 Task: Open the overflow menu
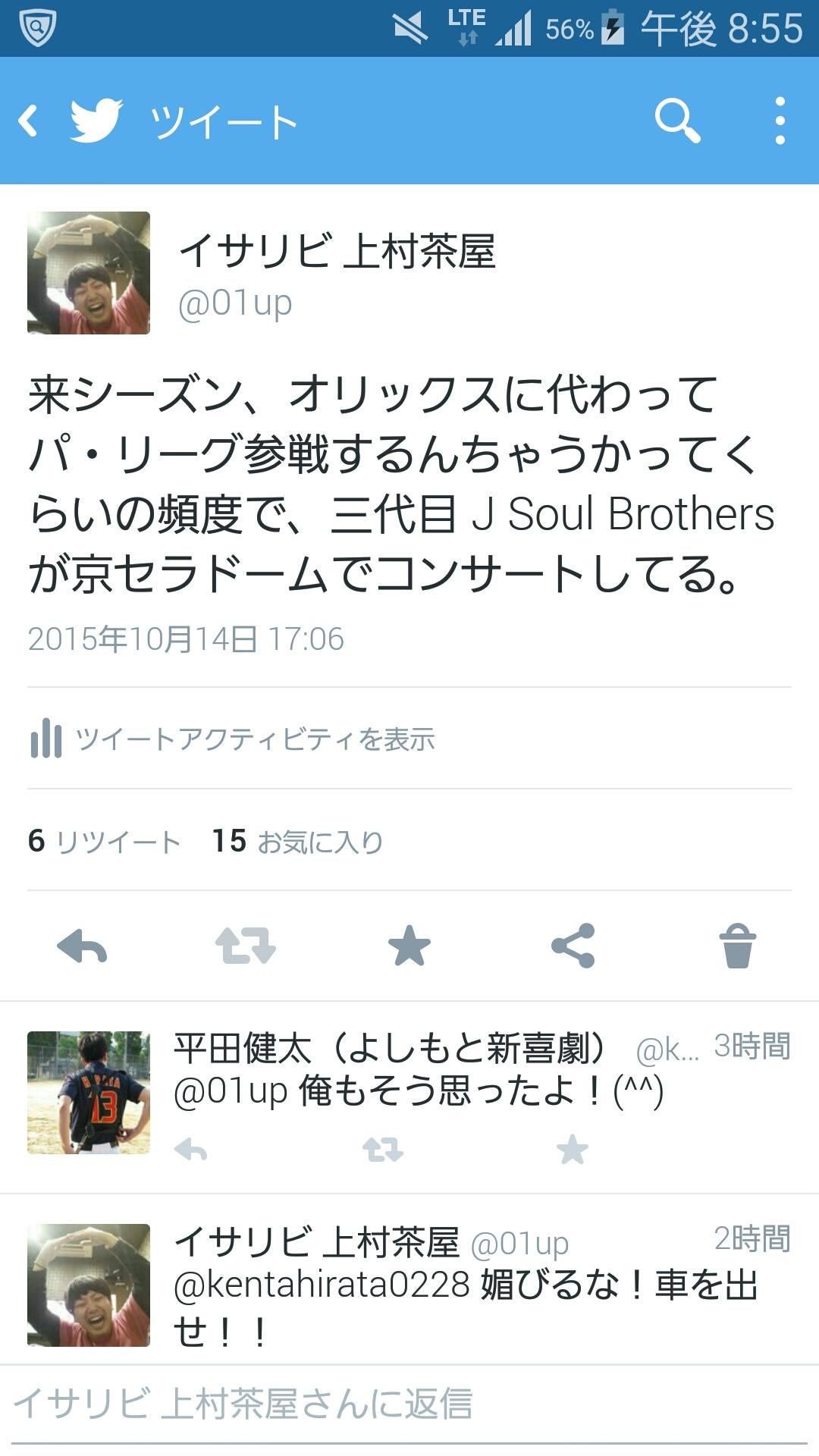pyautogui.click(x=780, y=121)
